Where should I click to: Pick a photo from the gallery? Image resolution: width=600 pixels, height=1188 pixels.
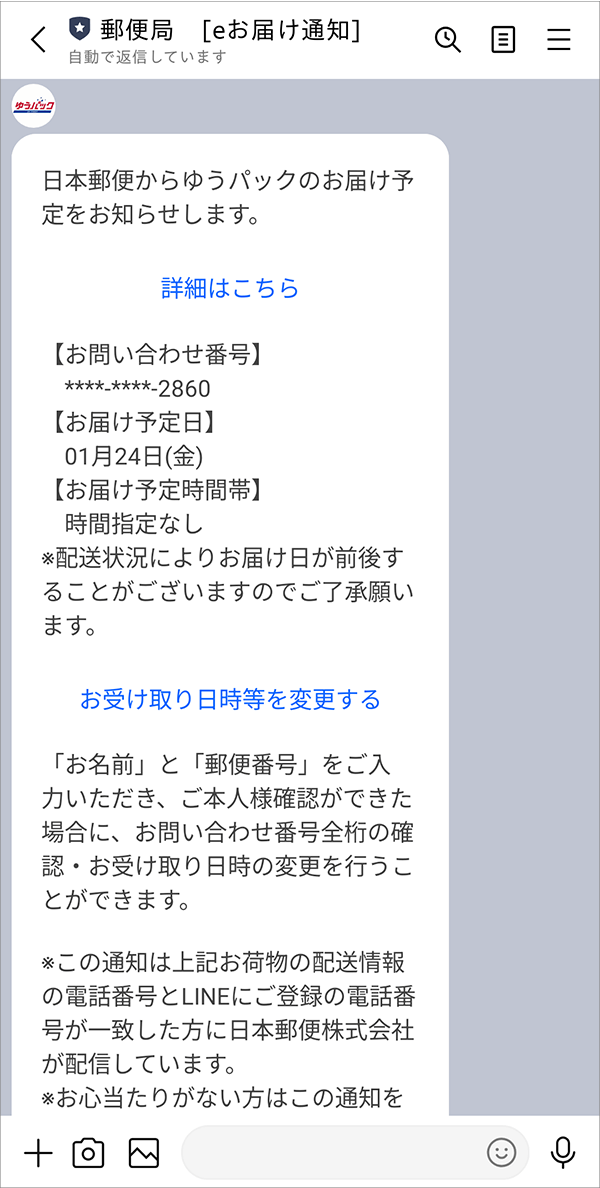(x=144, y=1153)
